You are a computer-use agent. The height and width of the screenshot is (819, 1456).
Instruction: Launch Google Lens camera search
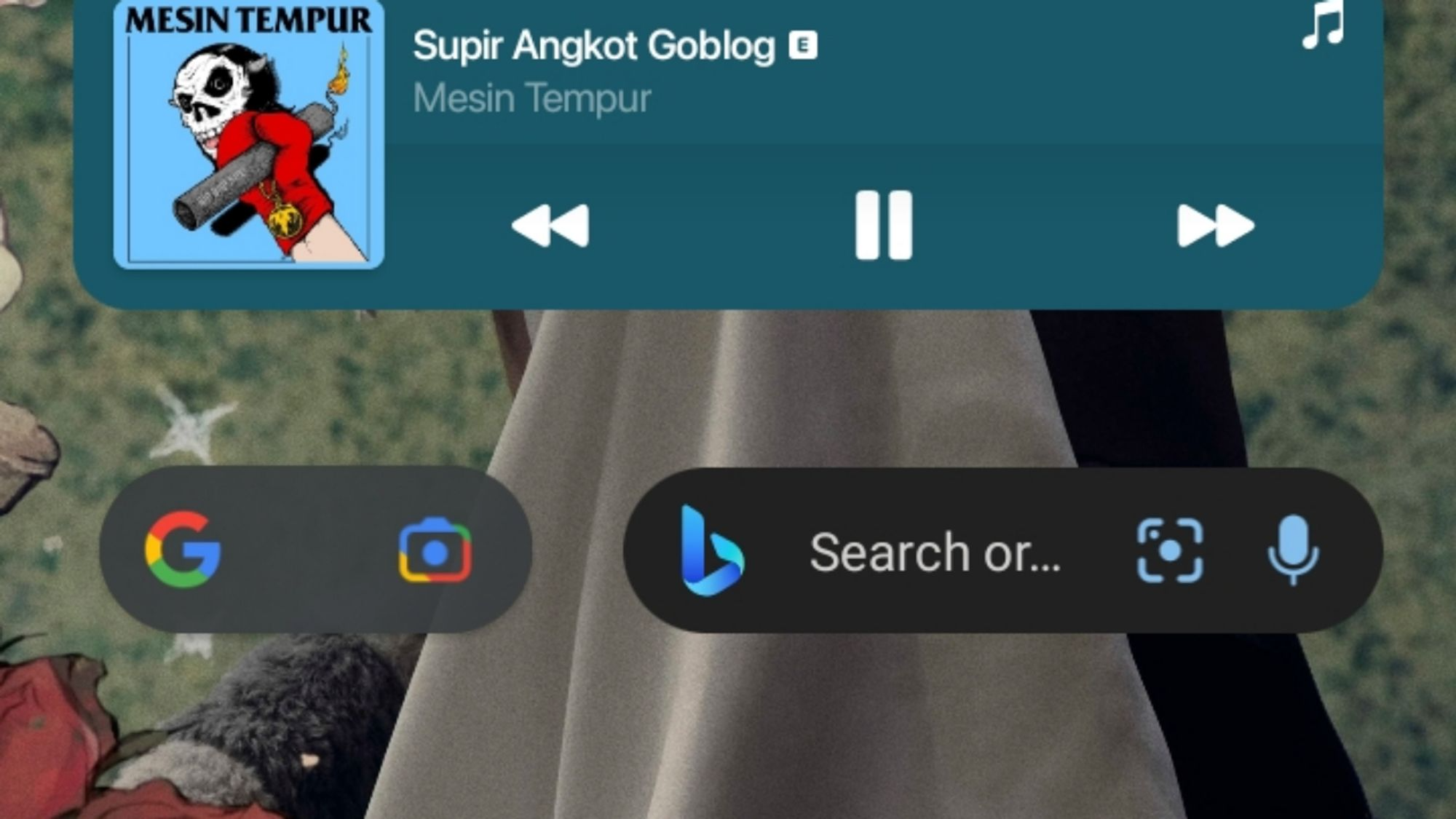(435, 550)
